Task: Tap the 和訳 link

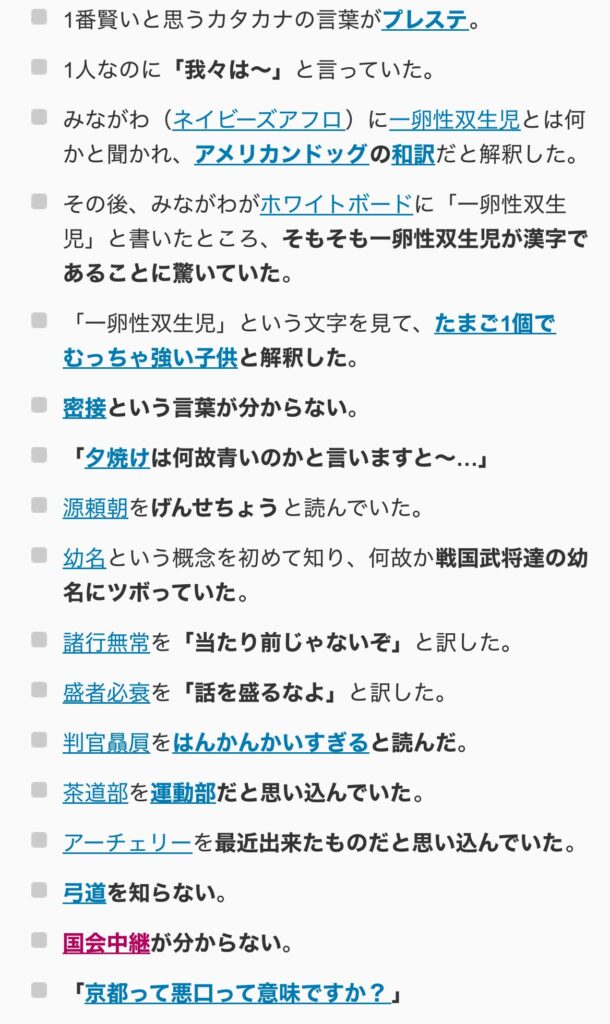Action: (x=413, y=154)
